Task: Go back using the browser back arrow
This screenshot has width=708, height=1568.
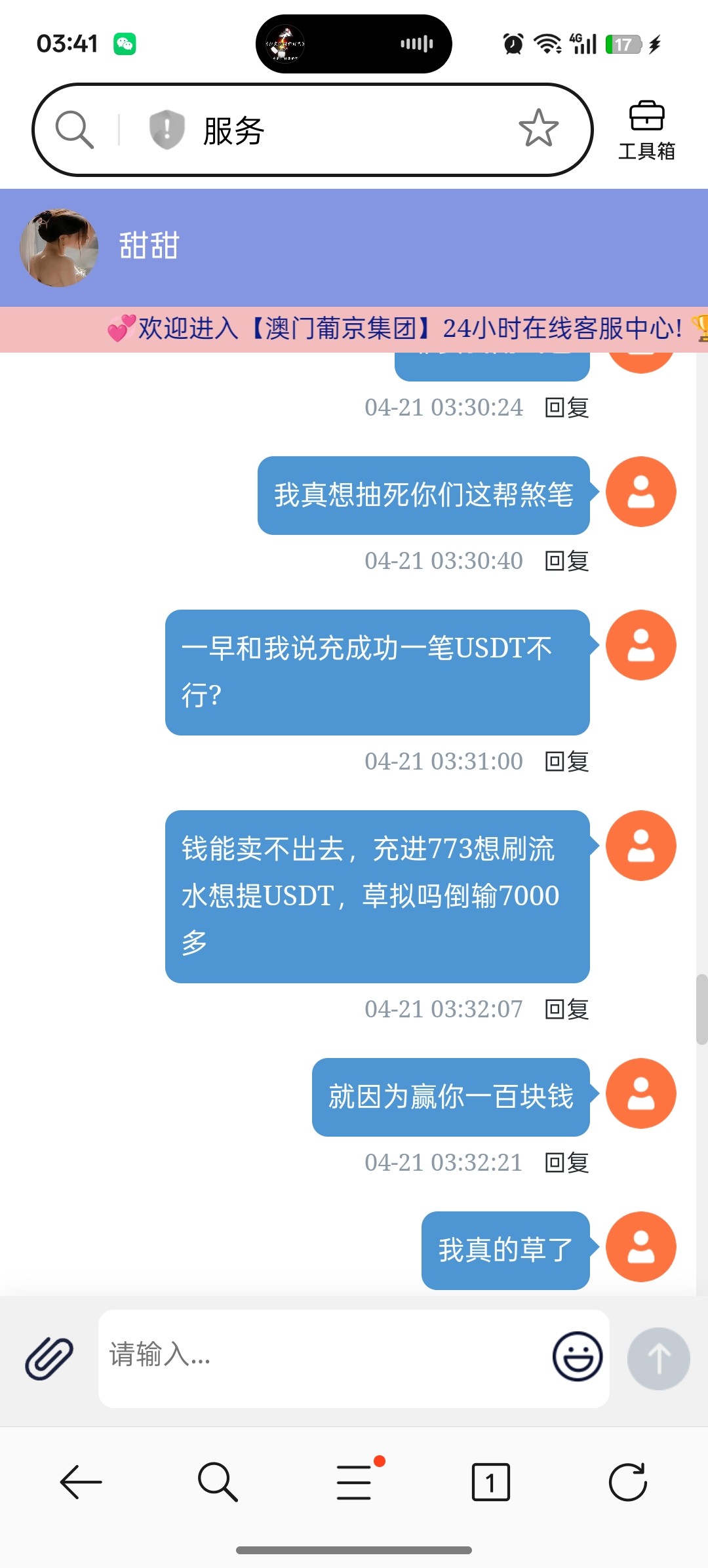Action: click(81, 1481)
